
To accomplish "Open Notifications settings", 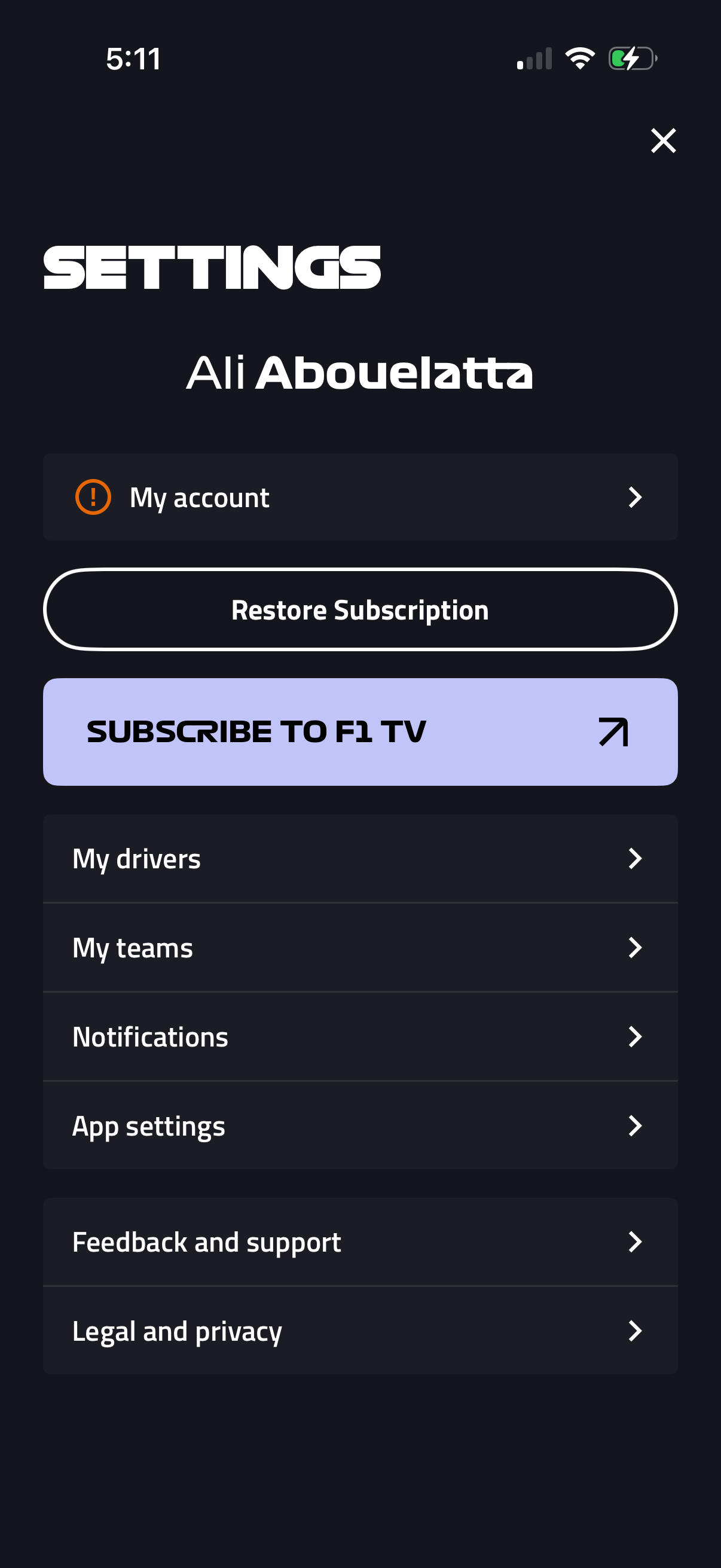I will [x=360, y=1036].
